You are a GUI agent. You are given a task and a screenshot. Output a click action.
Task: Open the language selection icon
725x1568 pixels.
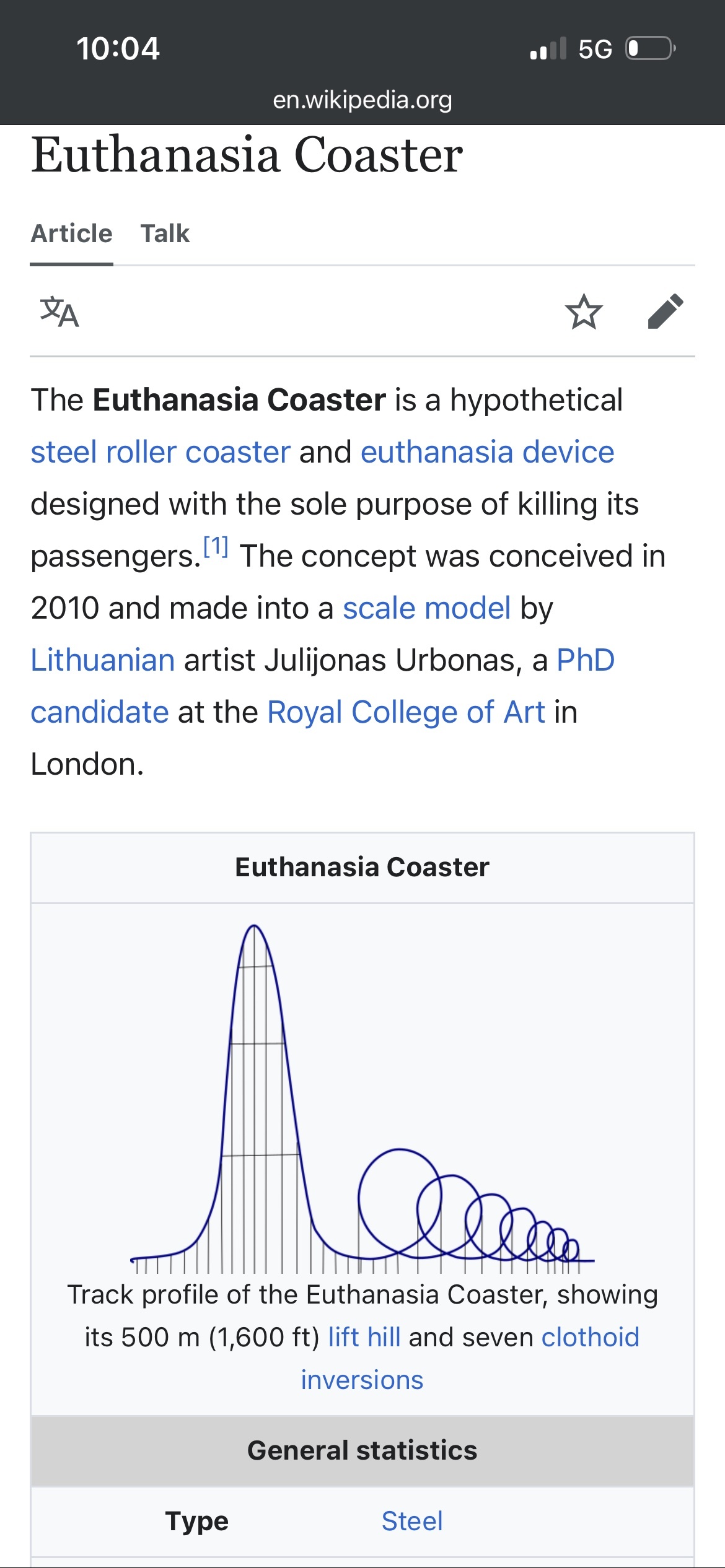[59, 312]
